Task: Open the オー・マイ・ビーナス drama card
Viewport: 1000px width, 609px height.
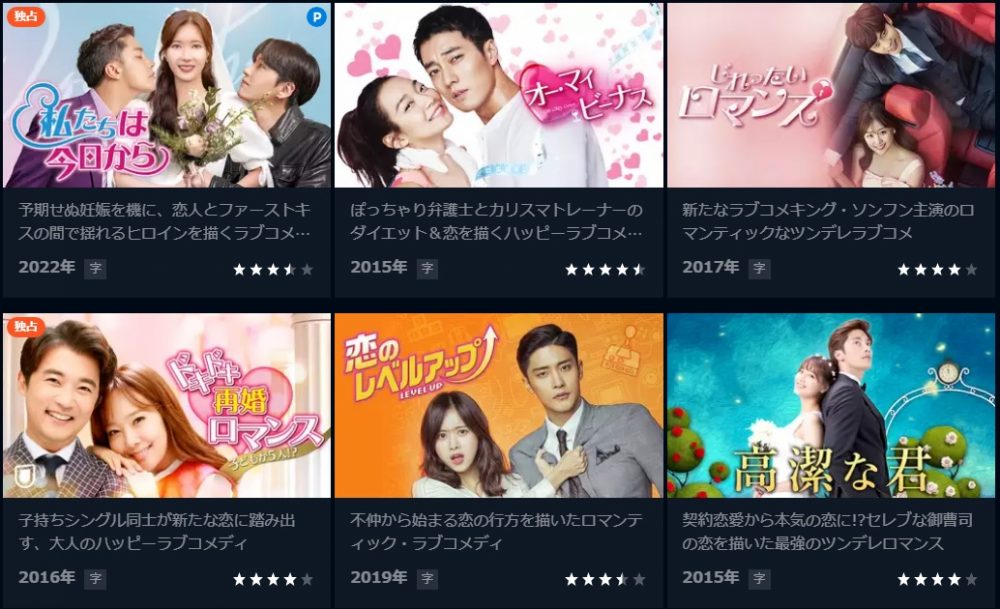Action: tap(498, 96)
